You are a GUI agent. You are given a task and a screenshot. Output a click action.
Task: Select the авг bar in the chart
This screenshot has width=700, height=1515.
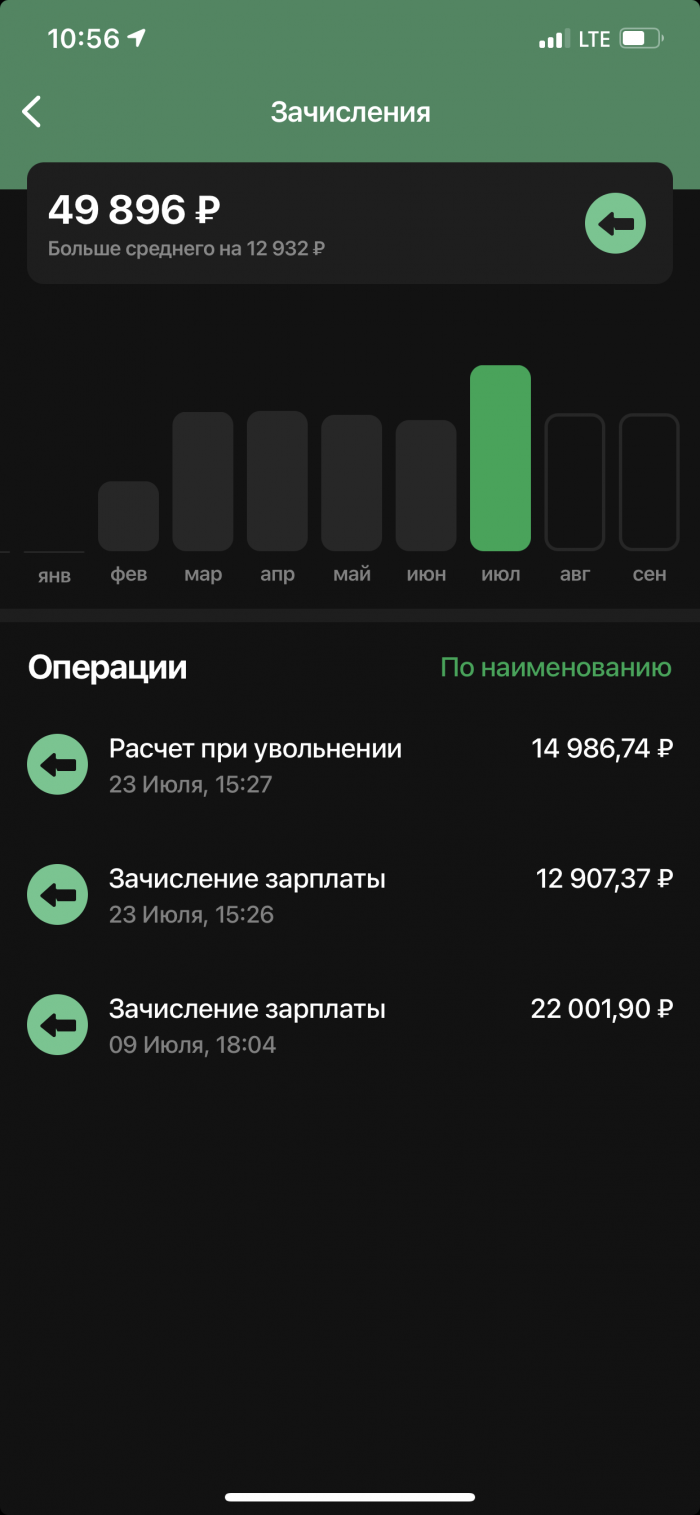[574, 482]
